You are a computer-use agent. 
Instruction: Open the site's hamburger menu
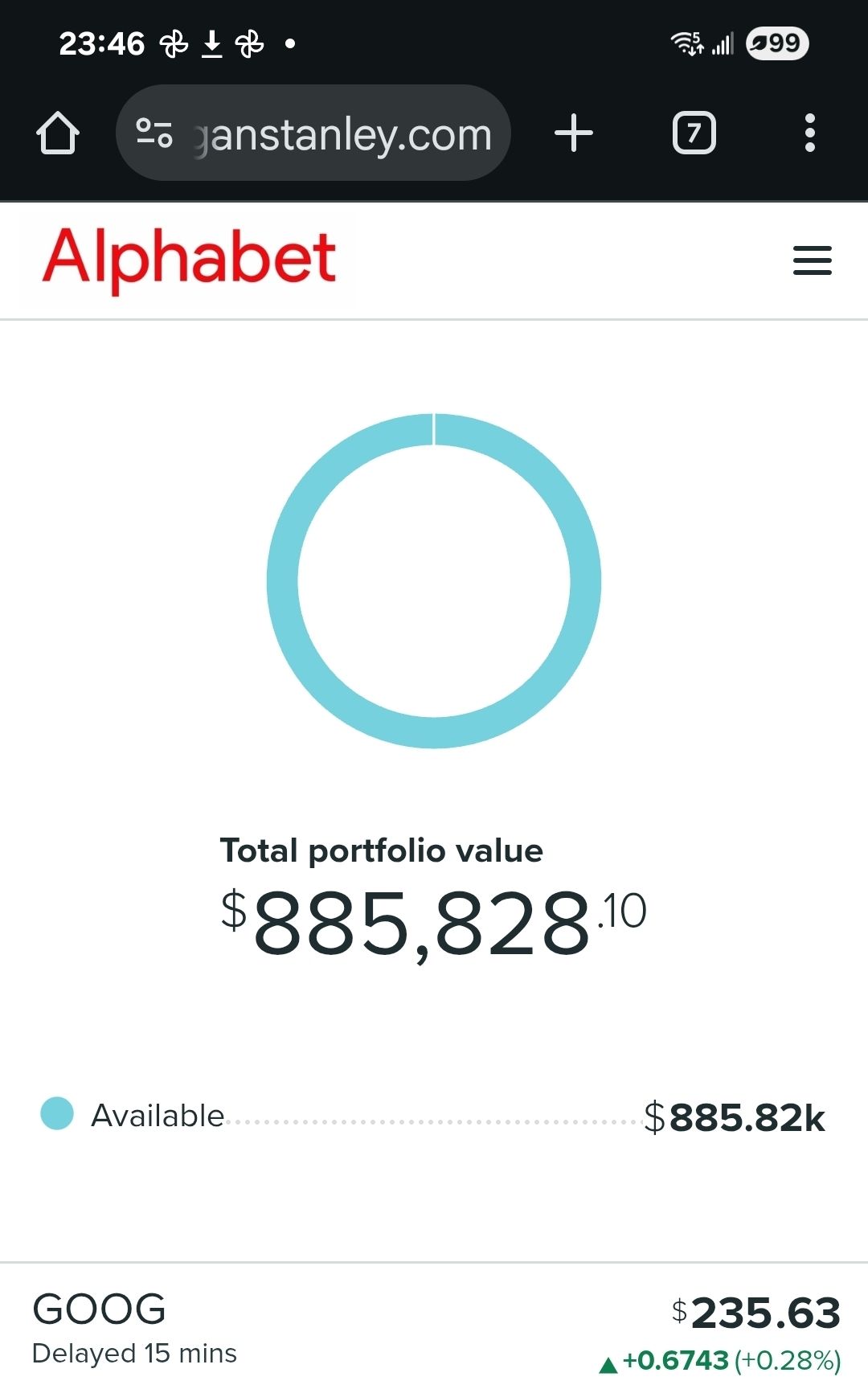click(x=812, y=260)
